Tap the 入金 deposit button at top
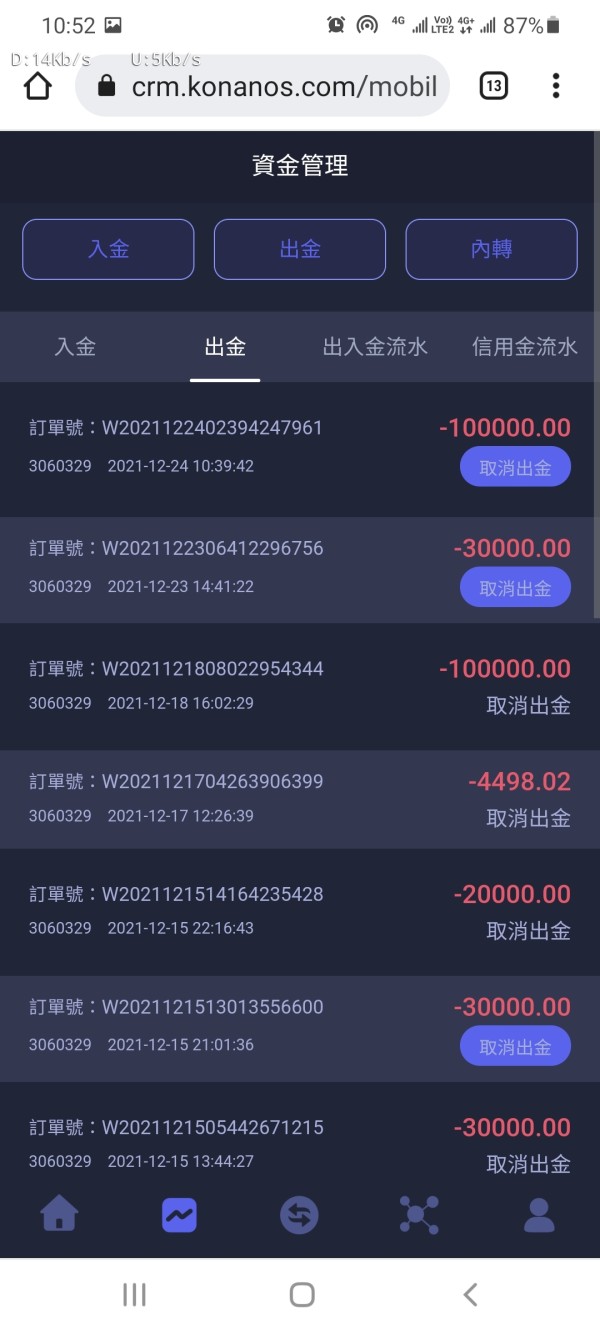 click(108, 249)
